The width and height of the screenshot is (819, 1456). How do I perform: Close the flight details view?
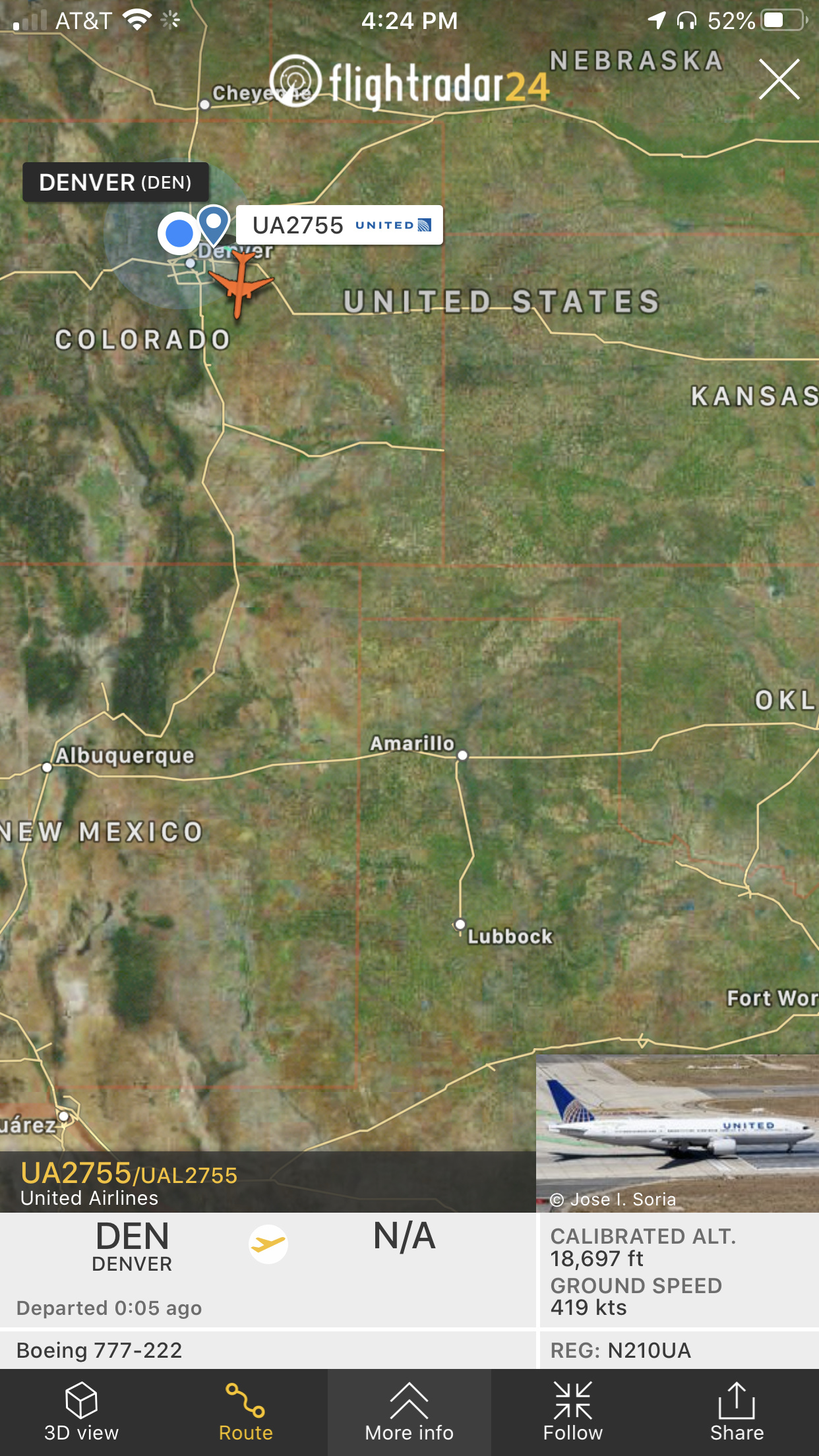coord(779,80)
